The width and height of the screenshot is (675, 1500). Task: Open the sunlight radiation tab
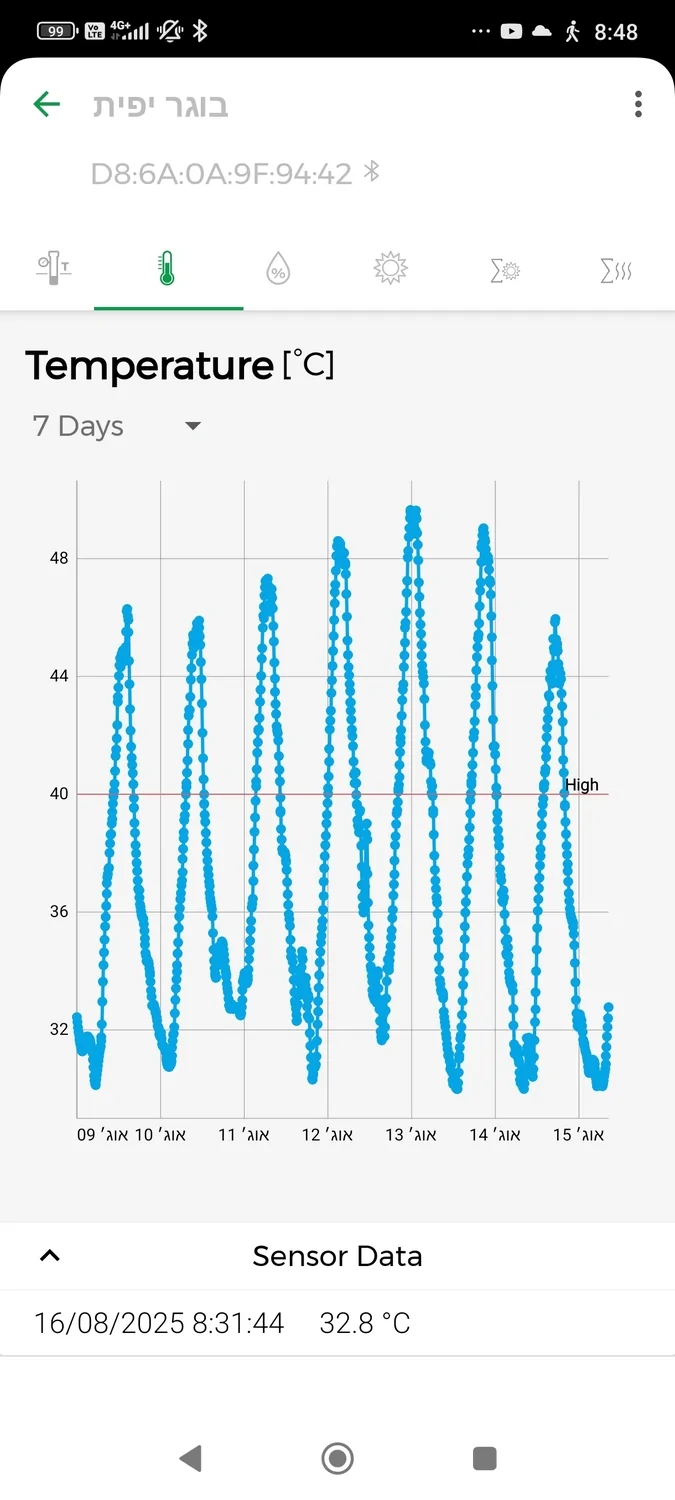click(391, 269)
